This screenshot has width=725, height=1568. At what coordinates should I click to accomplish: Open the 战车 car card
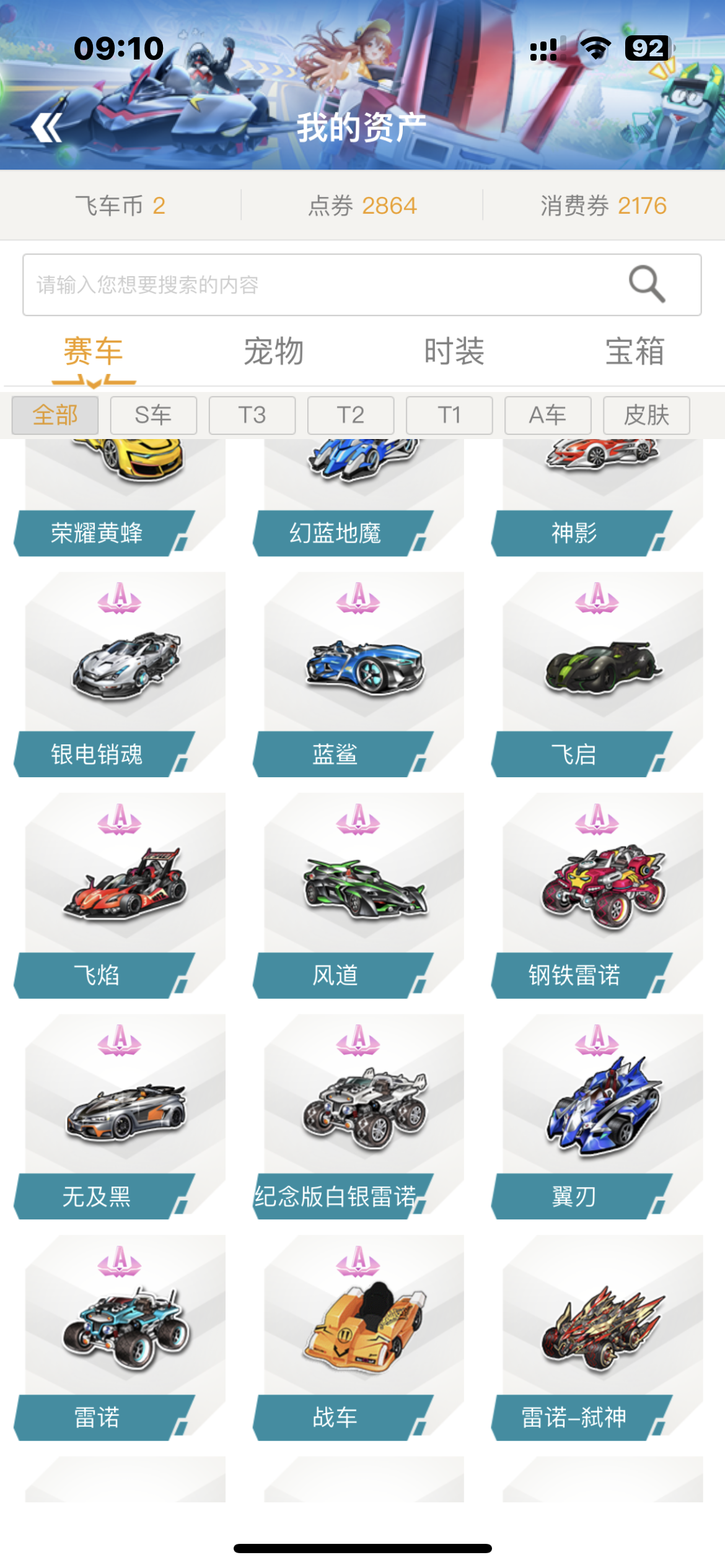pyautogui.click(x=359, y=1338)
